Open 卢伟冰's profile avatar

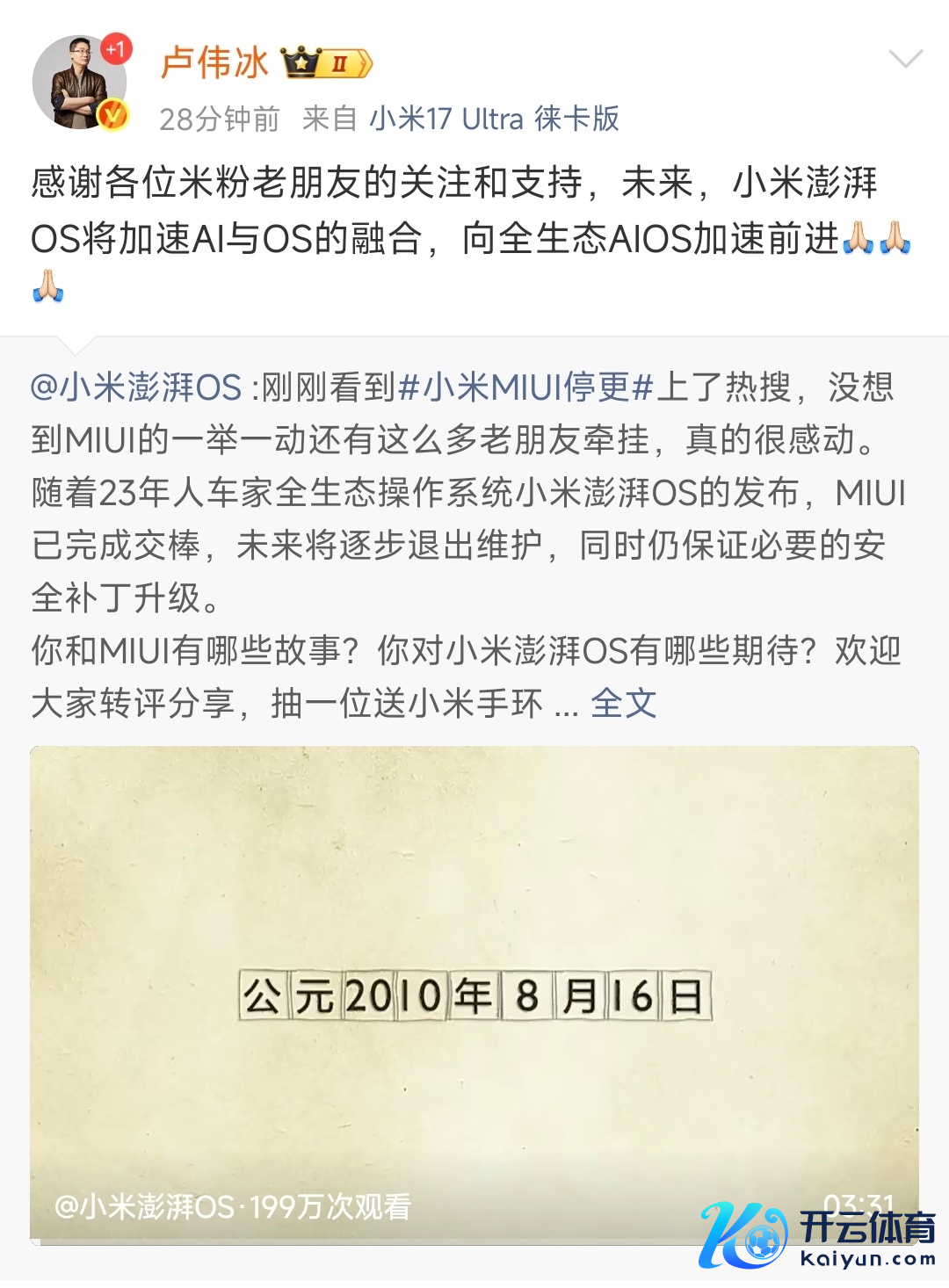click(79, 82)
